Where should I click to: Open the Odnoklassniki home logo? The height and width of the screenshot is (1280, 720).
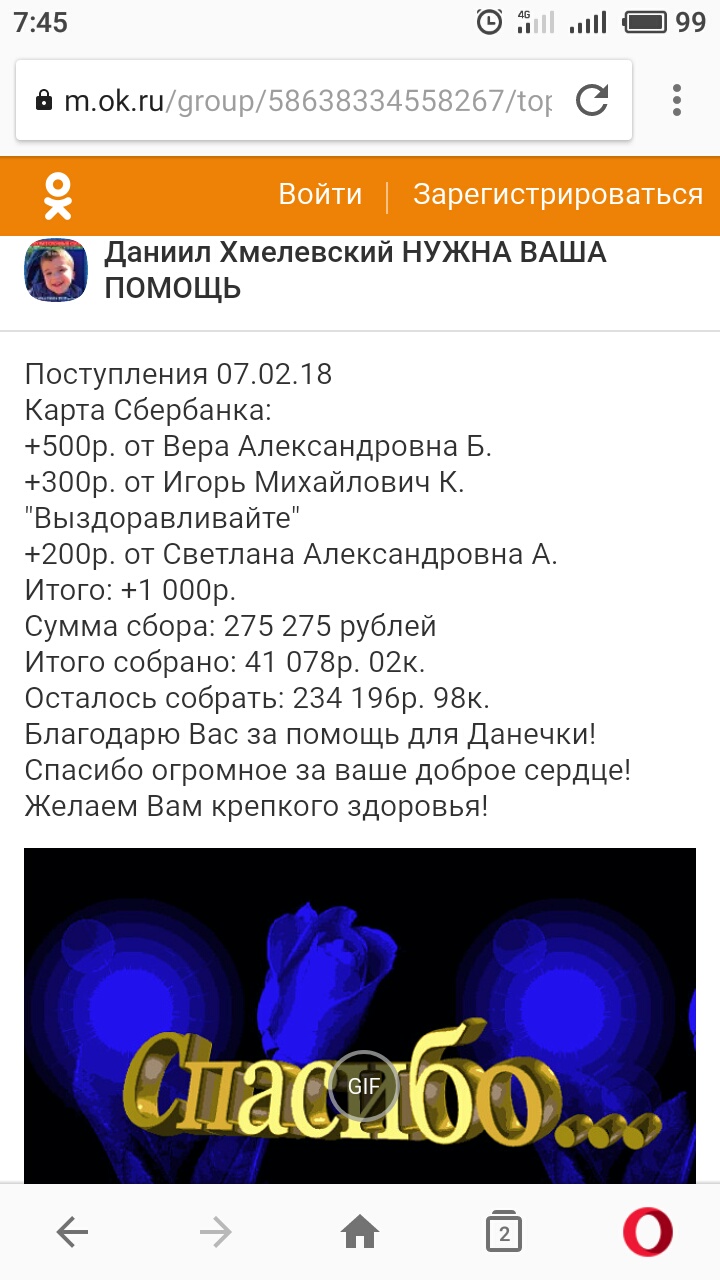[58, 195]
